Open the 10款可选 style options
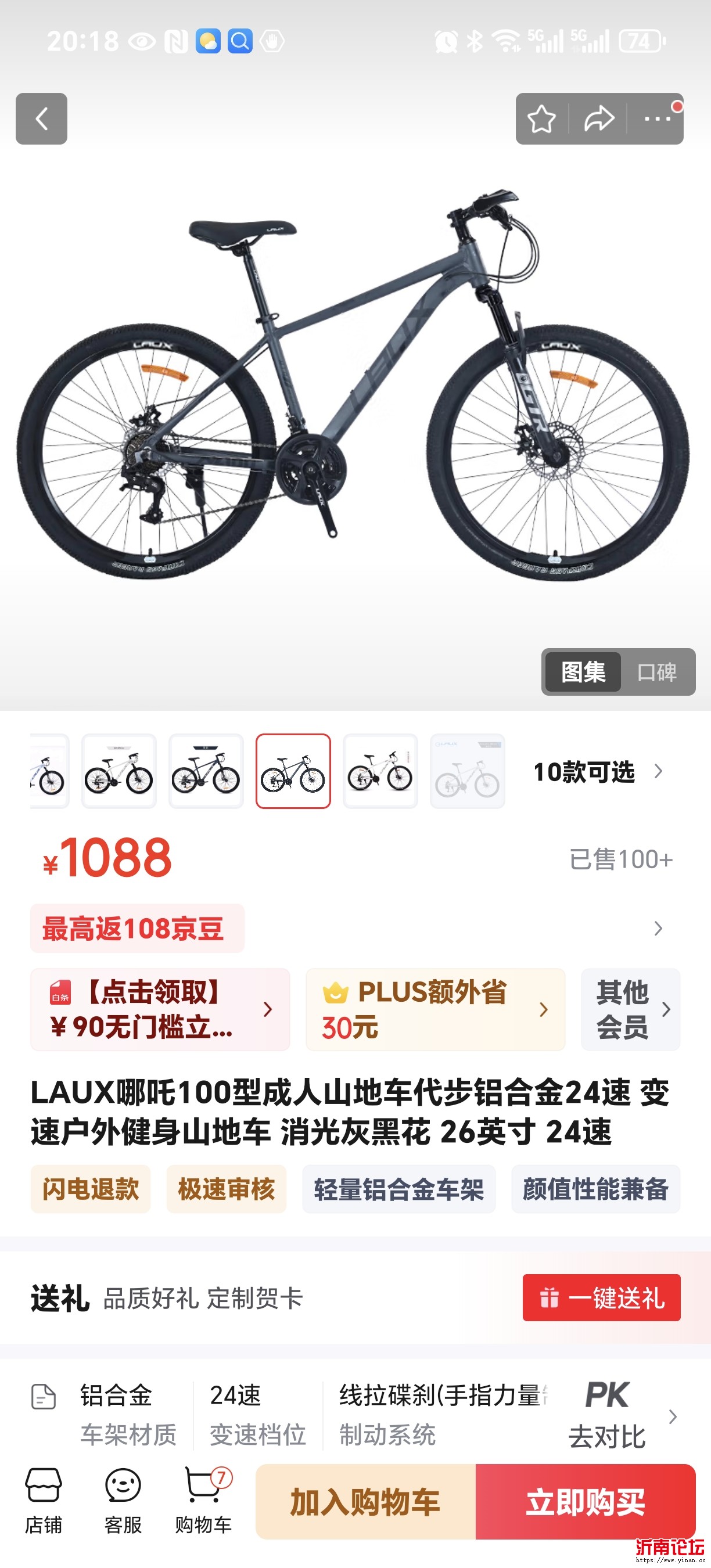This screenshot has height=1568, width=711. (597, 772)
